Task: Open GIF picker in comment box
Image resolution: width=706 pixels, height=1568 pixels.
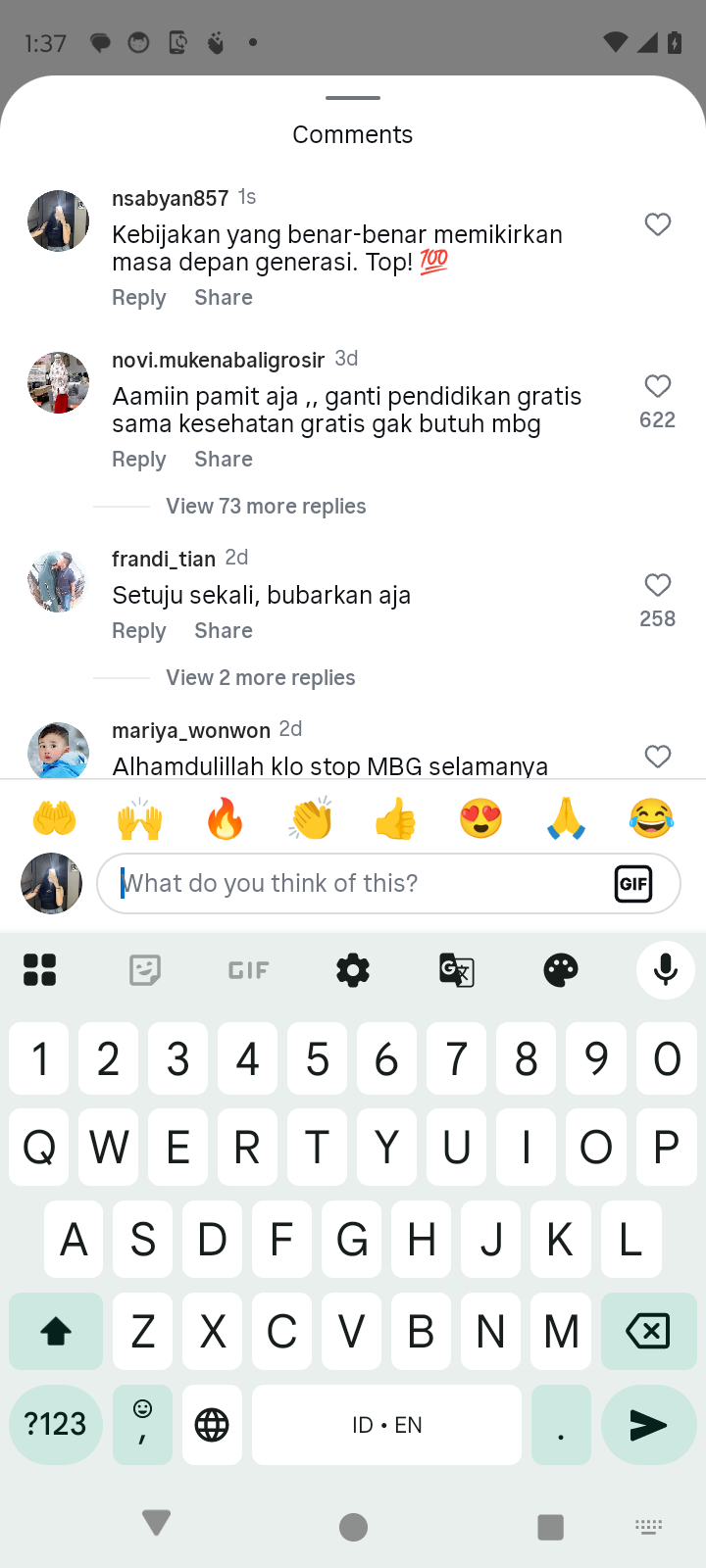Action: (633, 884)
